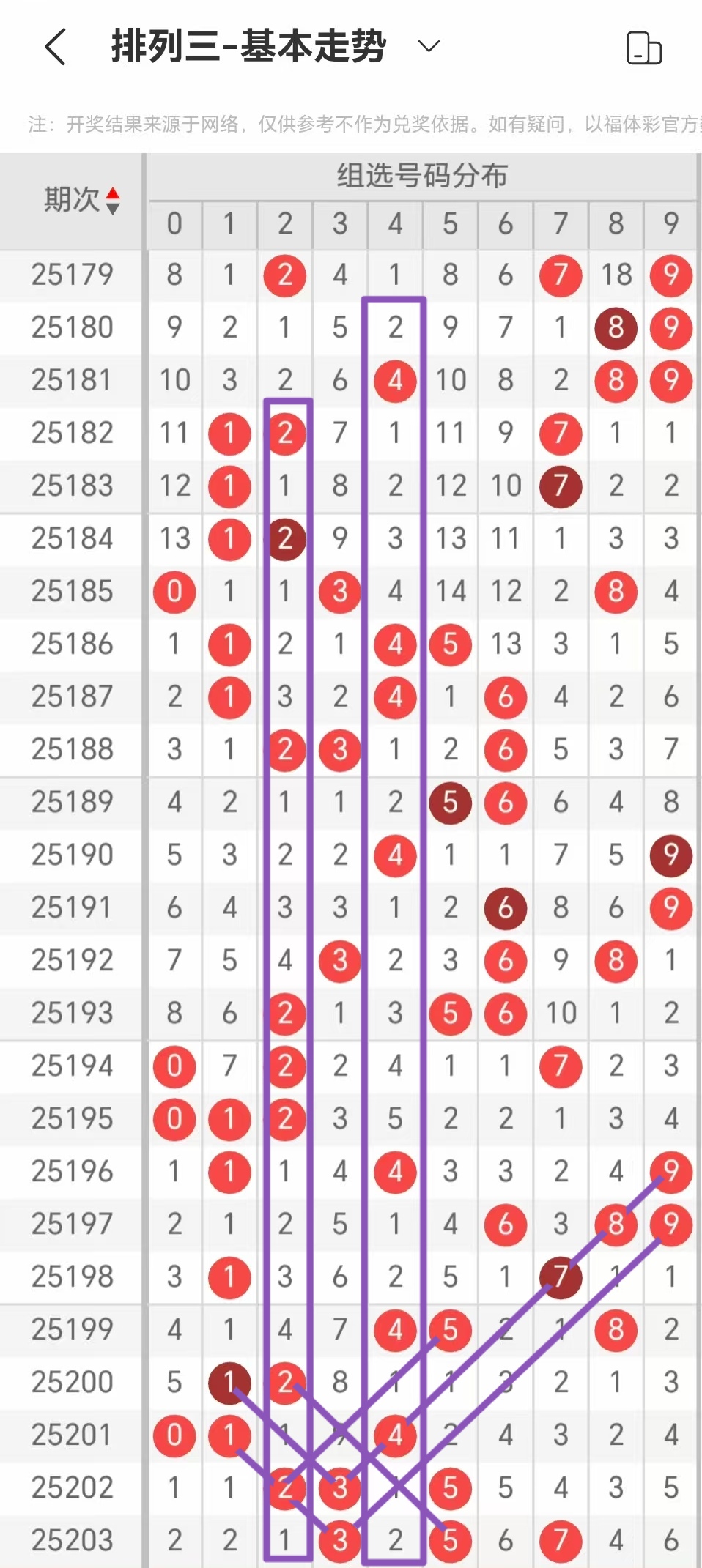
Task: Tap the screen orientation icon in the header
Action: (x=644, y=48)
